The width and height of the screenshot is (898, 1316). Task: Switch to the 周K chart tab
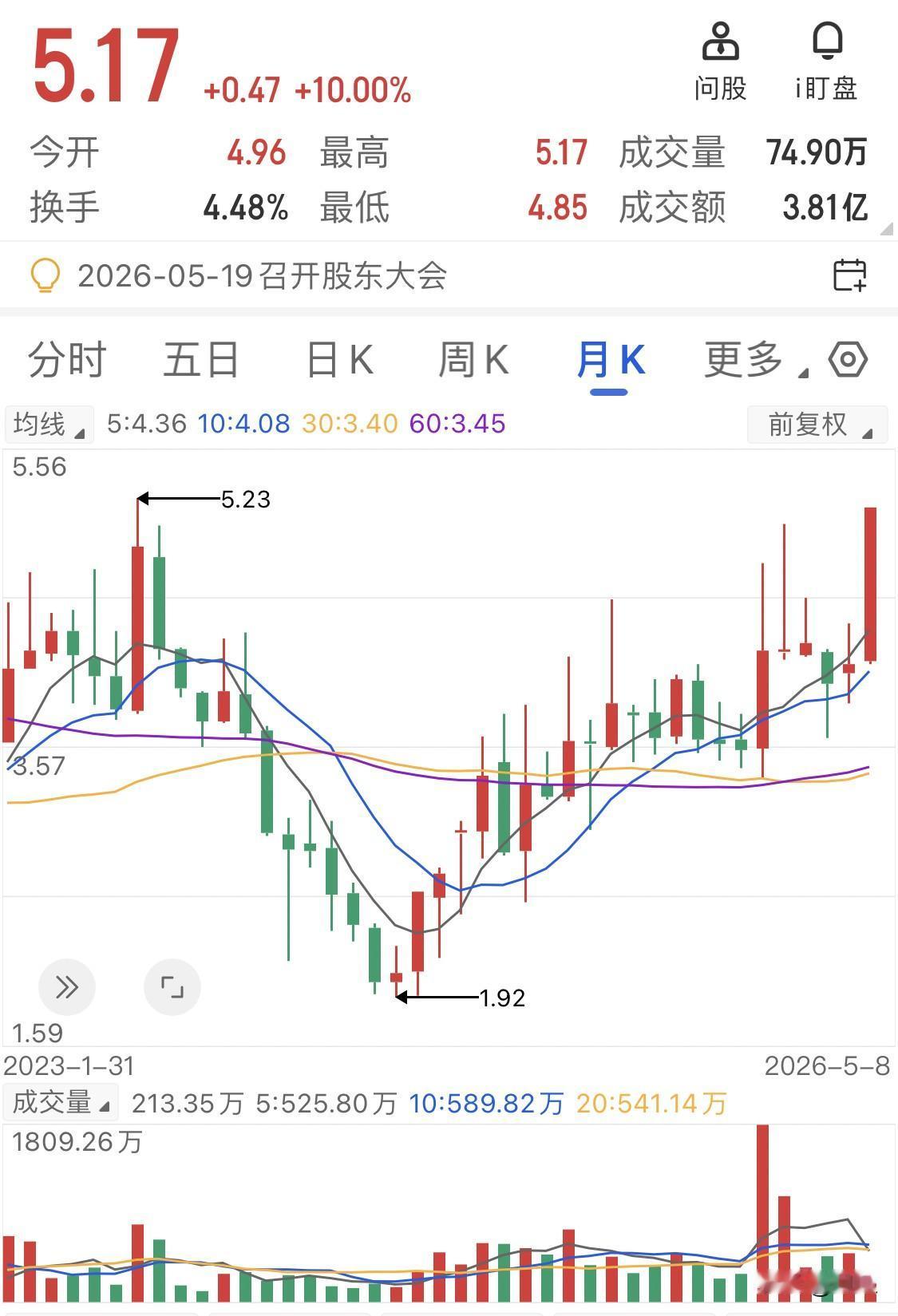473,360
